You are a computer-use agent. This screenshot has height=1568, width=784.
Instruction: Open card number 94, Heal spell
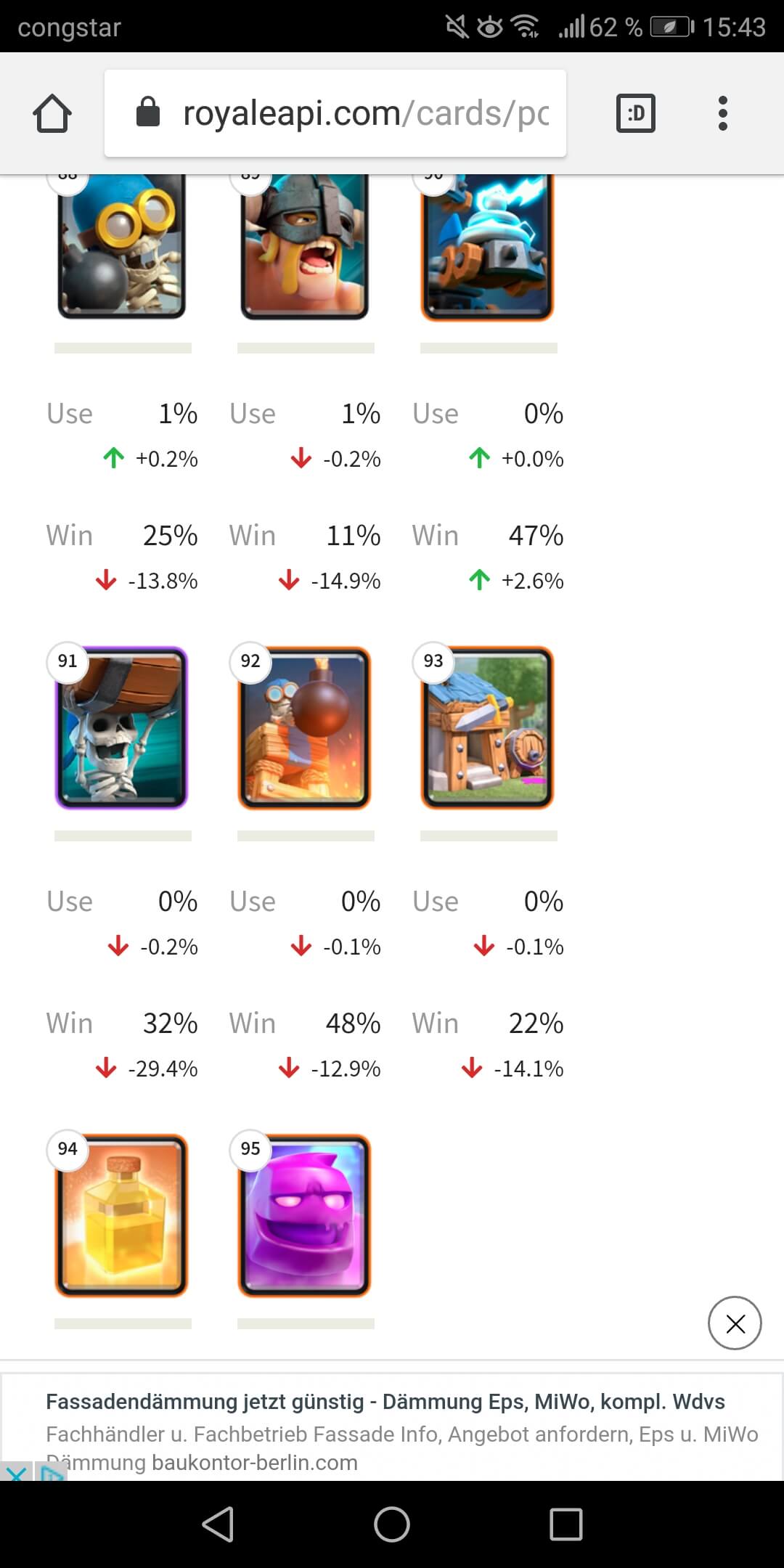pos(122,1216)
